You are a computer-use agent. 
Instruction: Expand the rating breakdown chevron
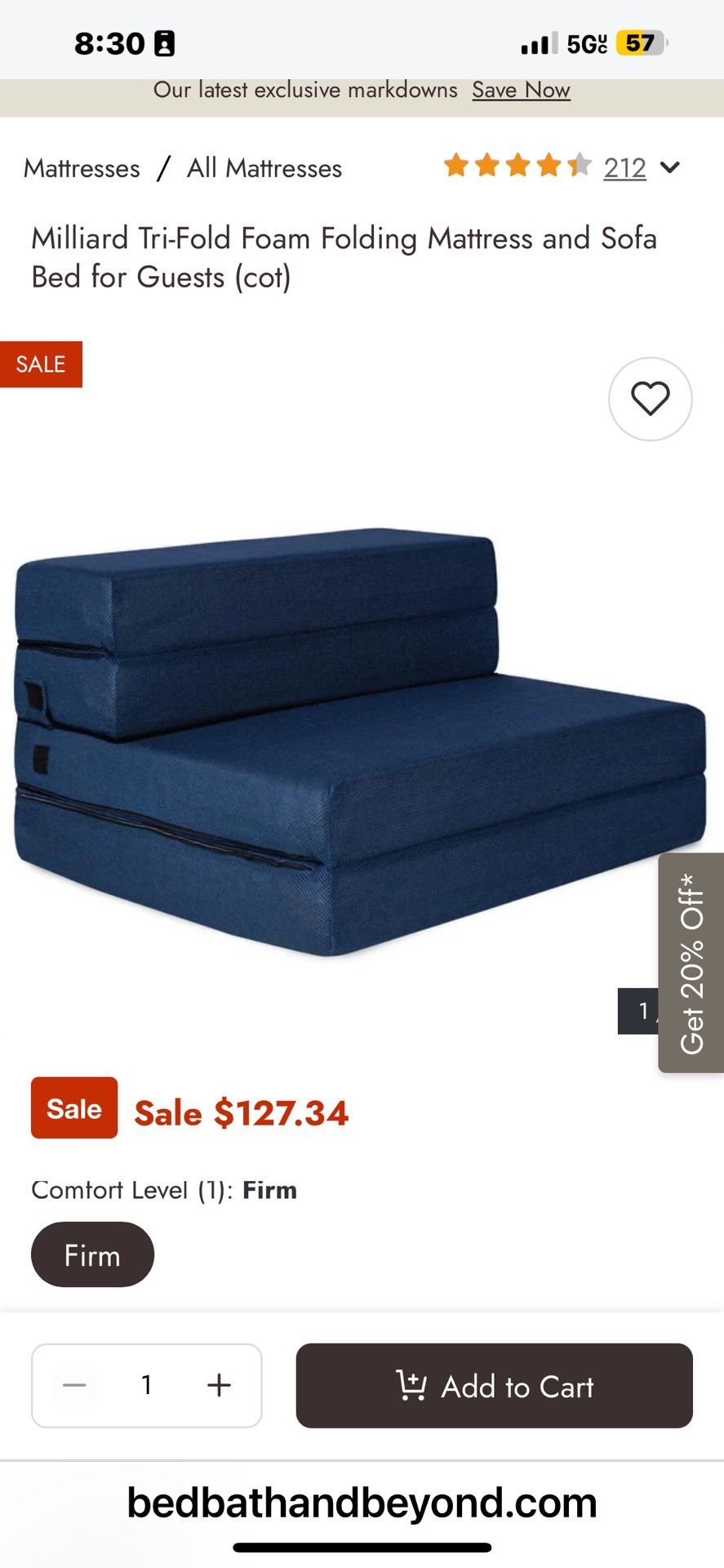(670, 167)
